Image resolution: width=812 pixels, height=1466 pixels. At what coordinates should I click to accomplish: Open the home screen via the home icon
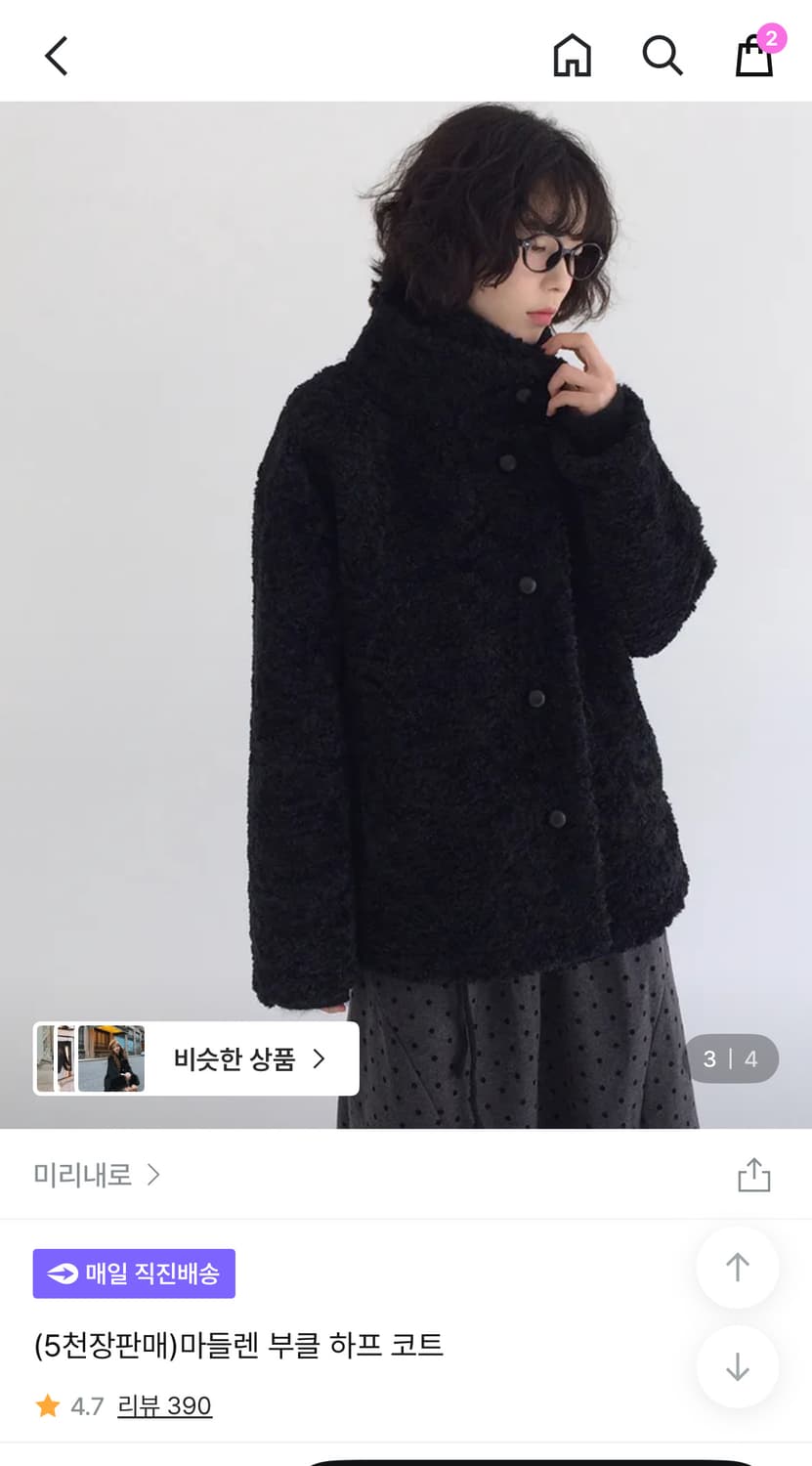[572, 56]
